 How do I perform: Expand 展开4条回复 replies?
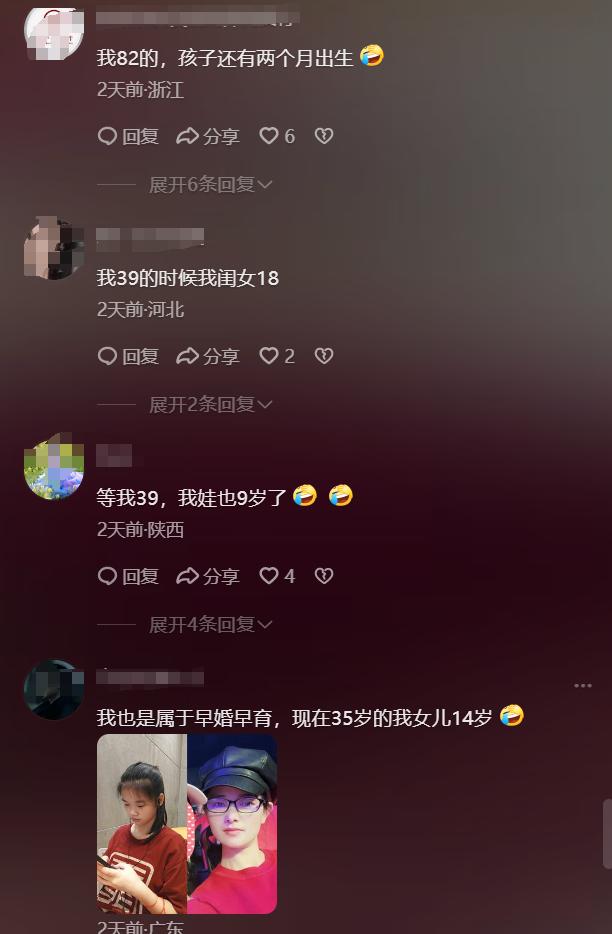210,624
